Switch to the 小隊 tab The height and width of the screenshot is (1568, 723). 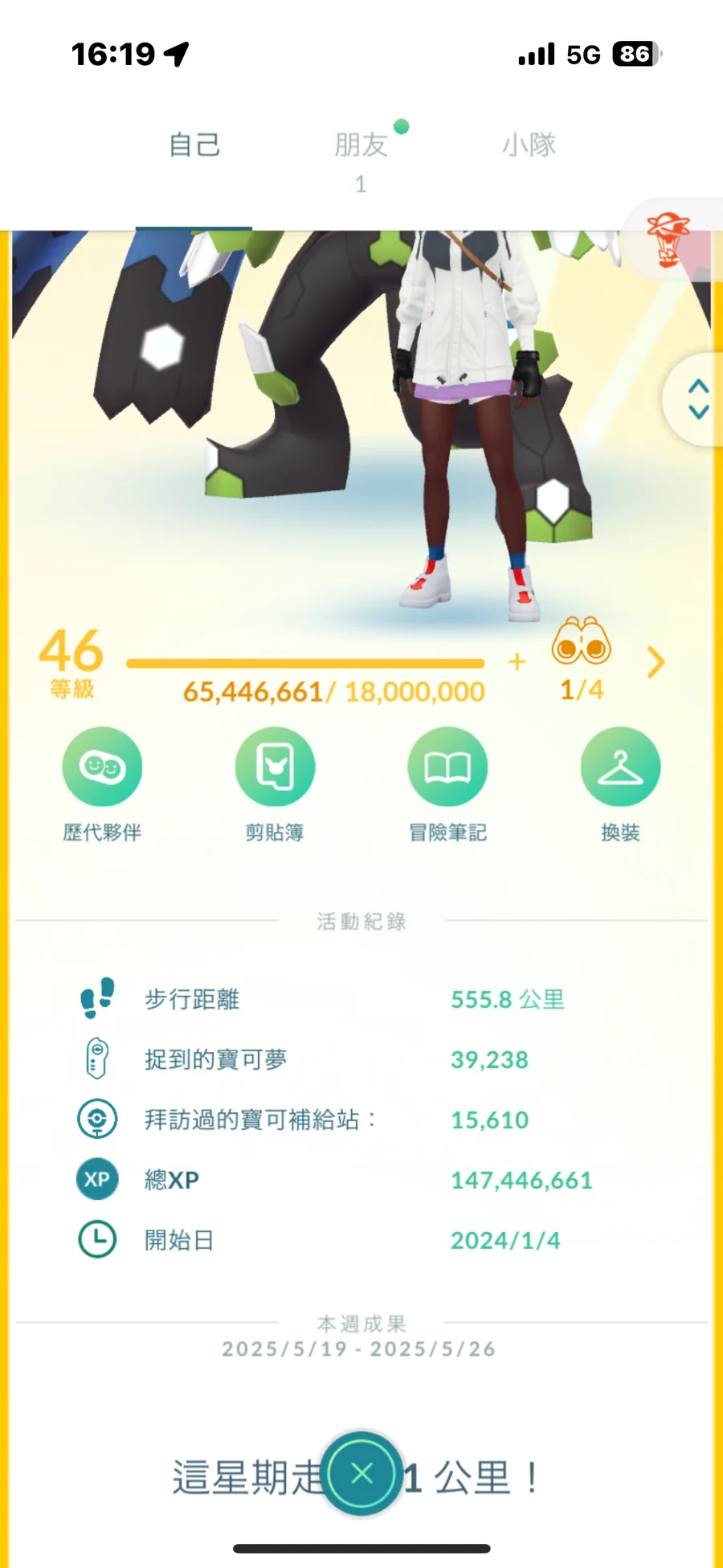pyautogui.click(x=529, y=146)
